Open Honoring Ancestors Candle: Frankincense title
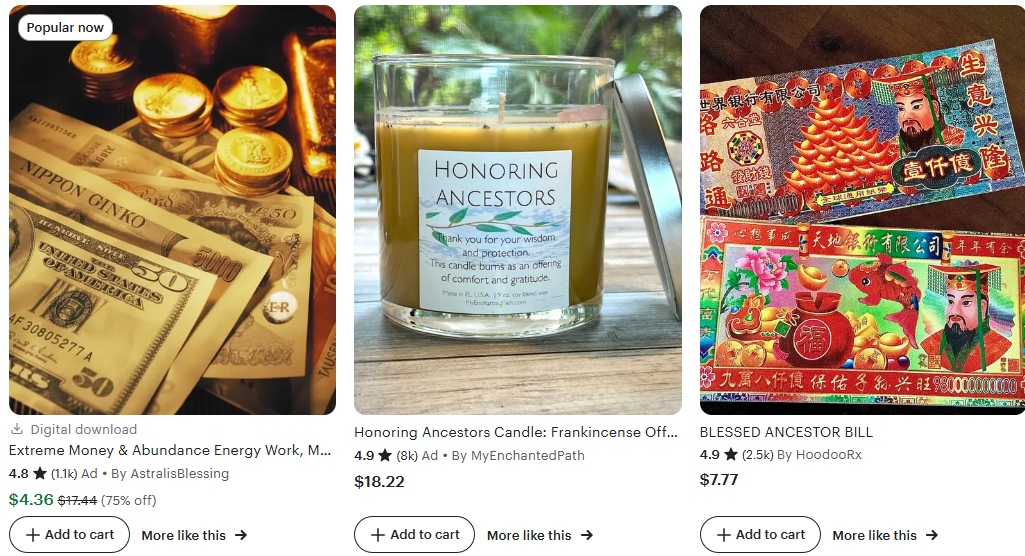1025x556 pixels. coord(515,432)
